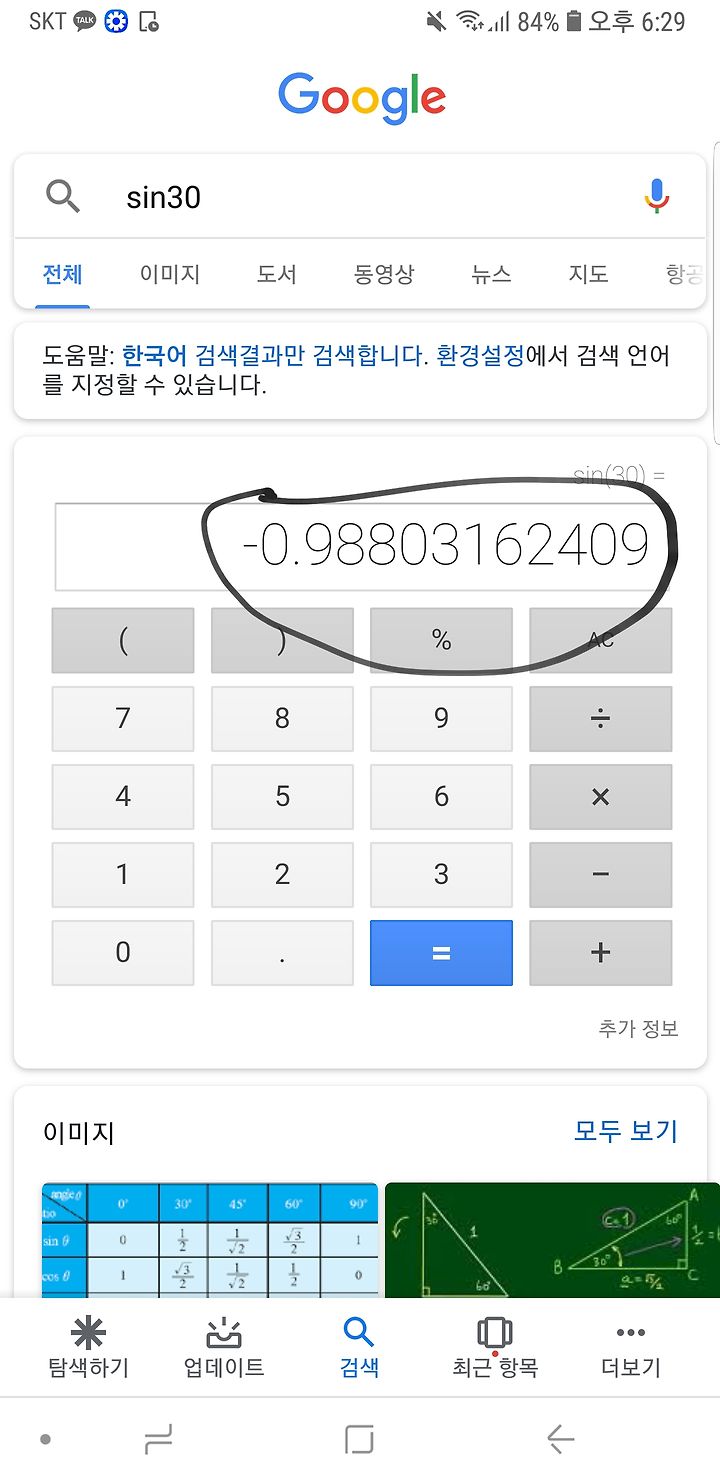Enter the decimal point key
Screen dimensions: 720x1480
click(282, 953)
